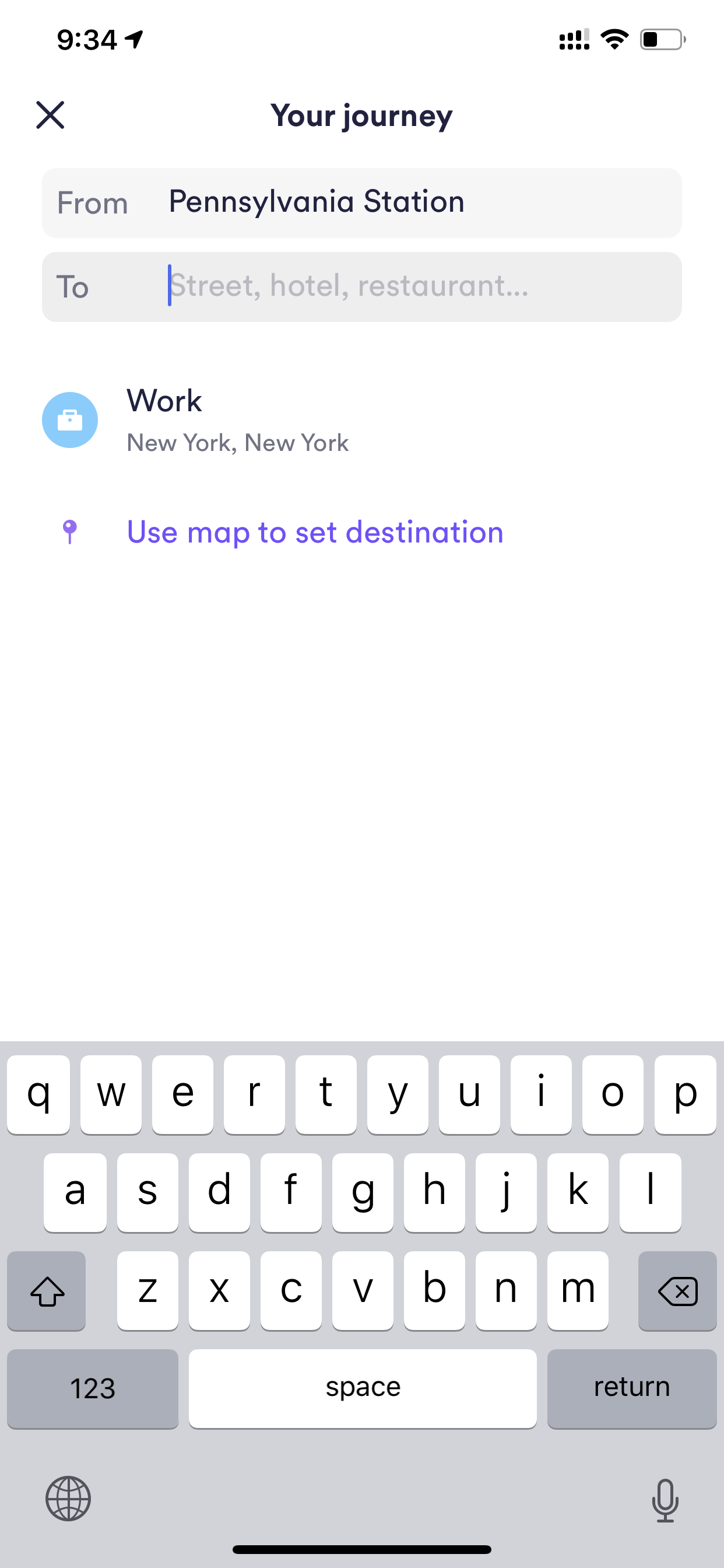Tap the To destination field

(x=361, y=286)
